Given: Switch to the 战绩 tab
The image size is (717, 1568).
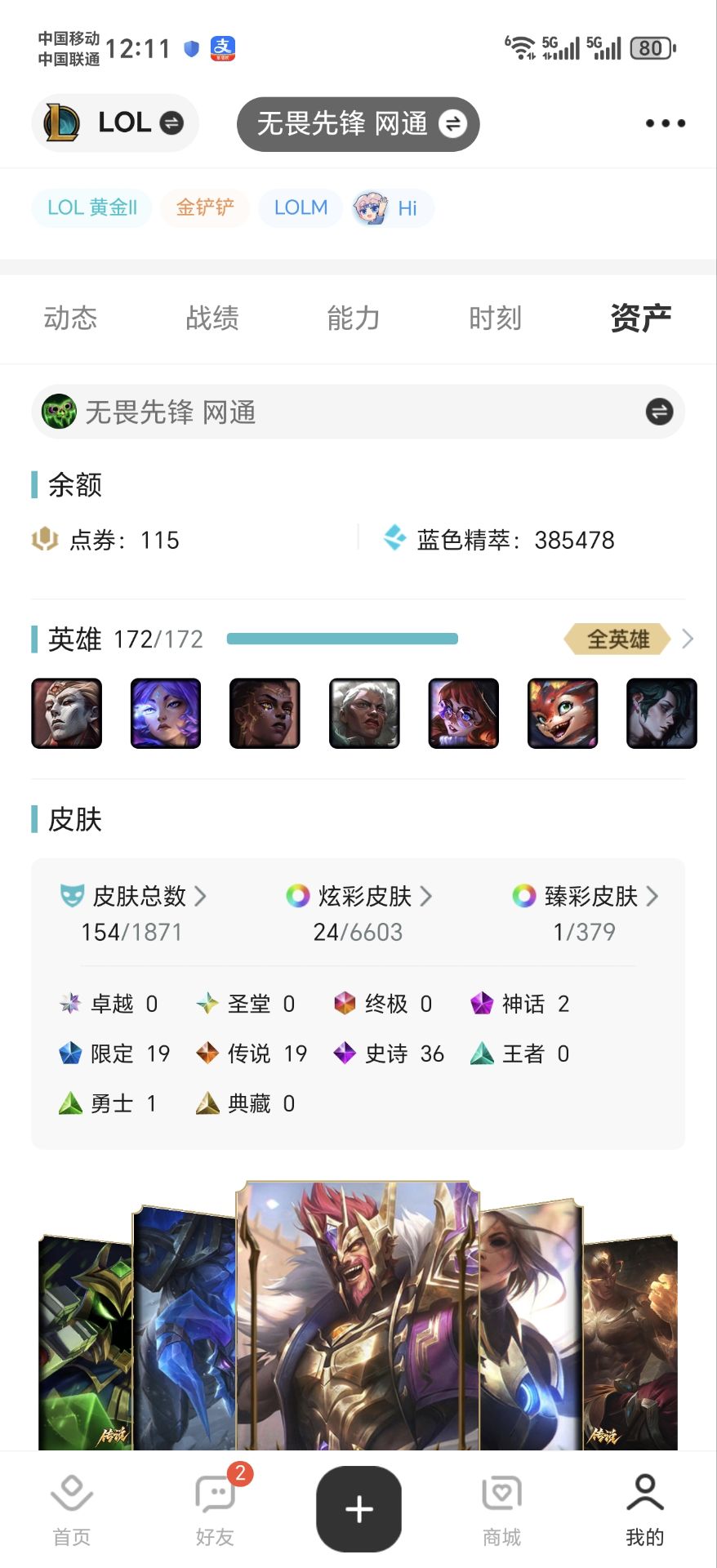Looking at the screenshot, I should click(212, 318).
